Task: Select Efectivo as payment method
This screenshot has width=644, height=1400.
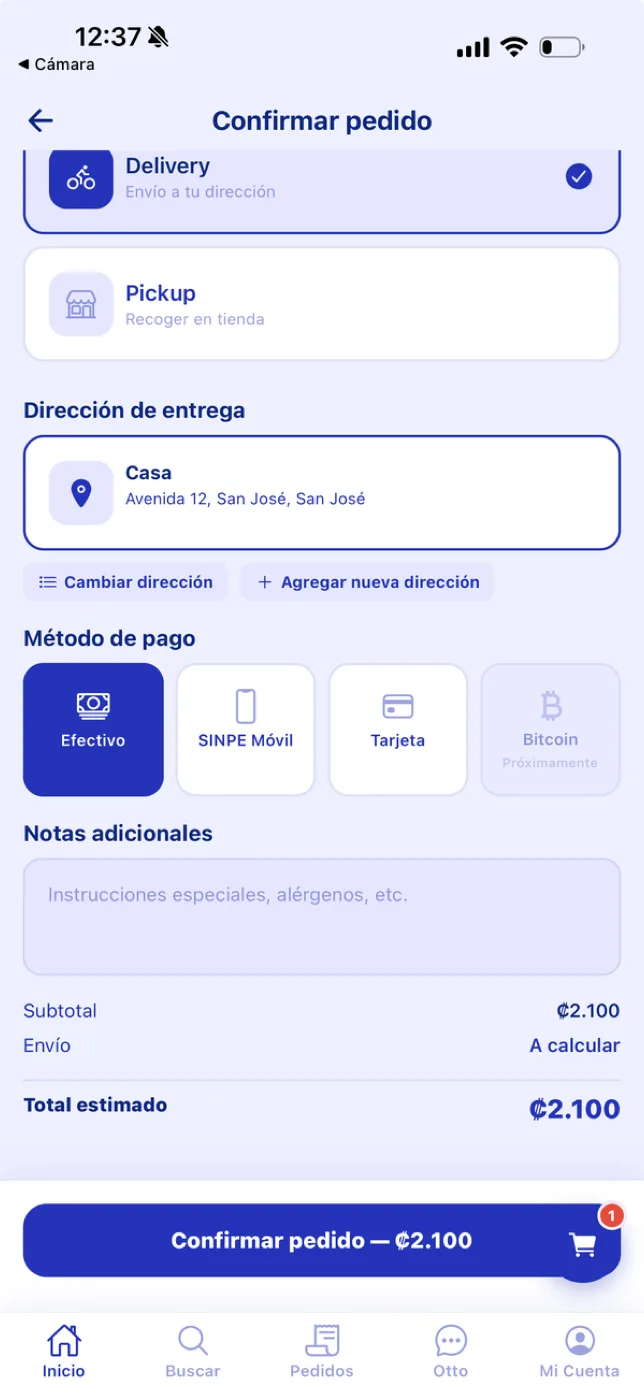Action: (x=93, y=730)
